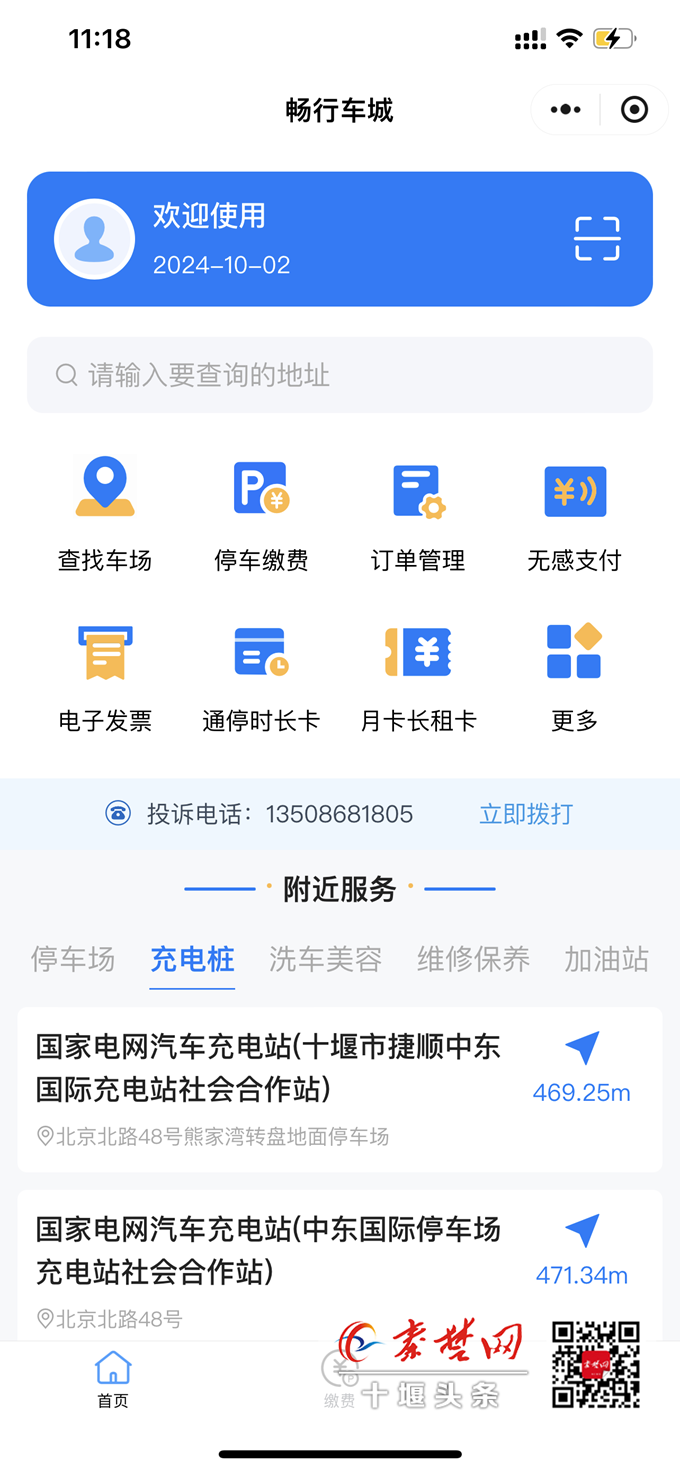The width and height of the screenshot is (680, 1471).
Task: Open the mini-program overflow menu
Action: [565, 110]
